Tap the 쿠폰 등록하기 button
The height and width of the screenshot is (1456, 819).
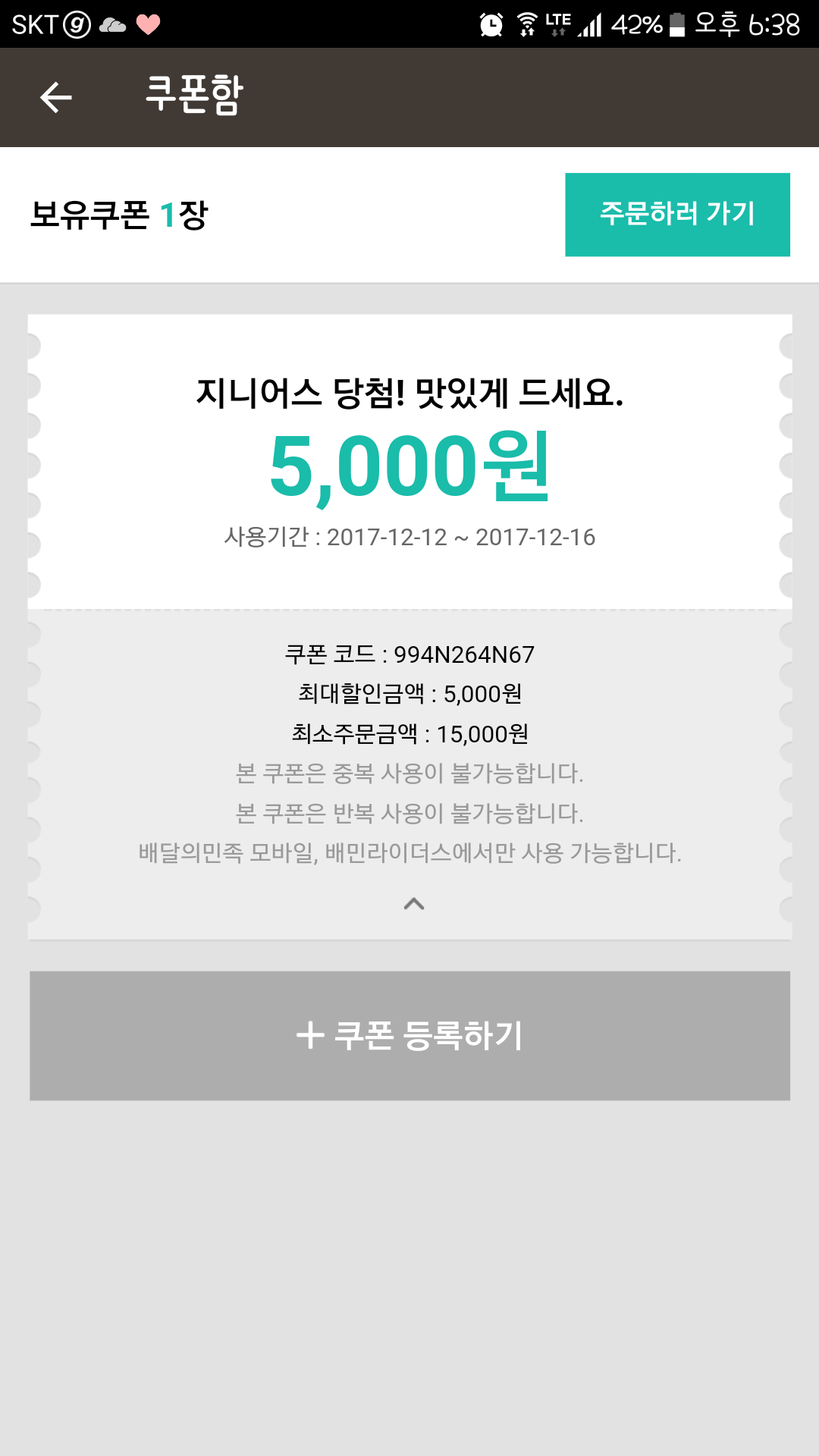(409, 1035)
